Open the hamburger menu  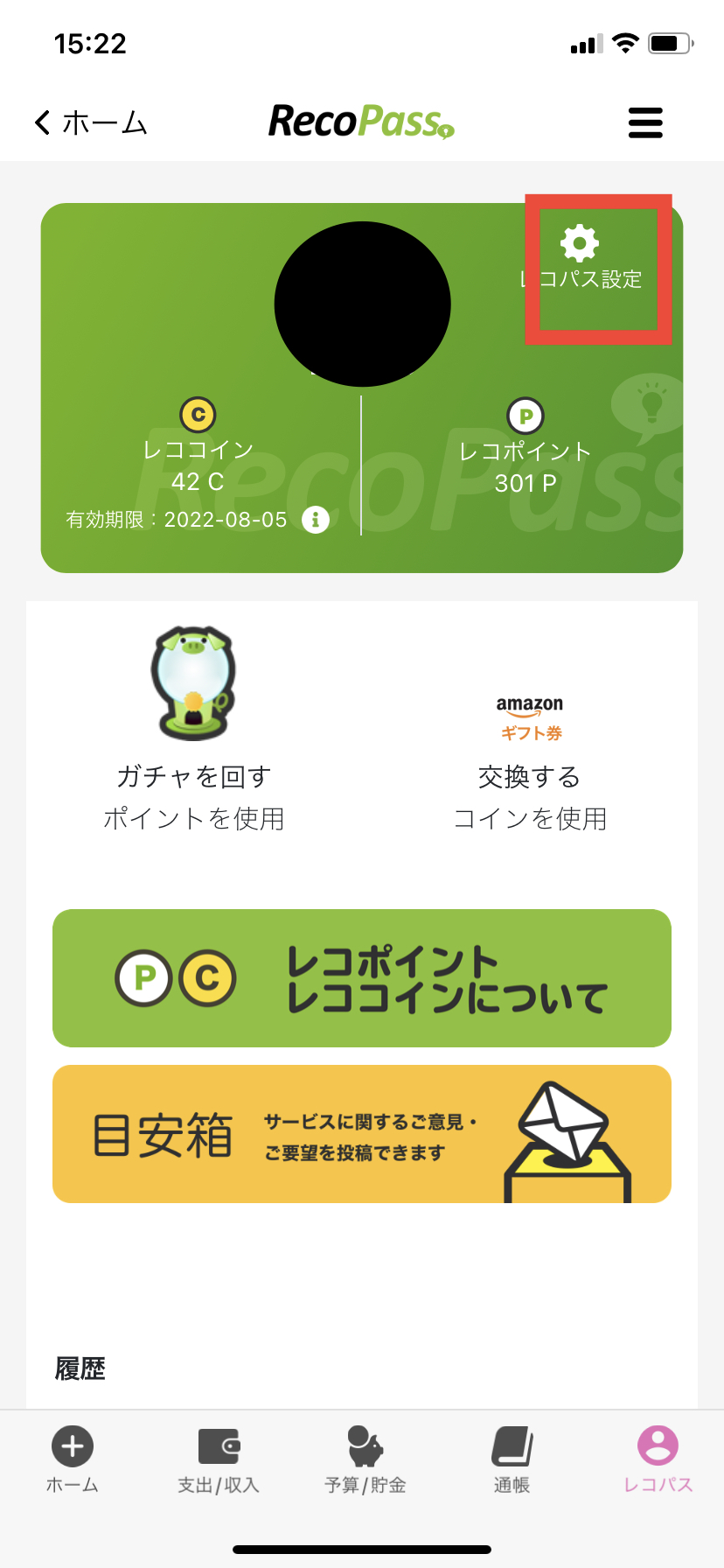(645, 122)
